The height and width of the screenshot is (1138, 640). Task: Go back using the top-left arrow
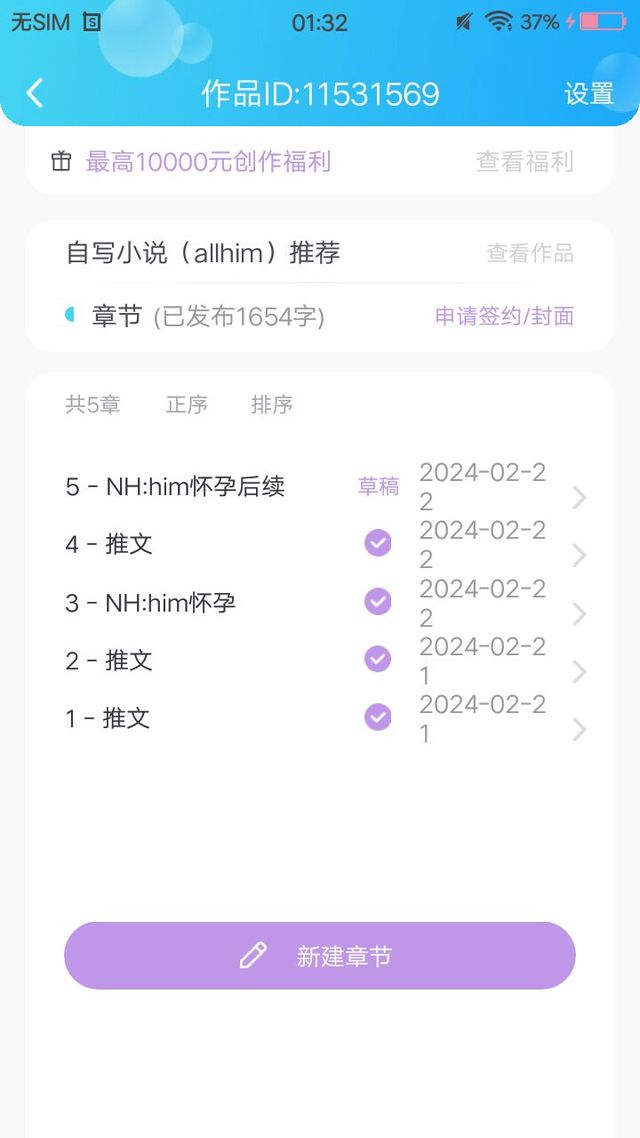tap(35, 94)
